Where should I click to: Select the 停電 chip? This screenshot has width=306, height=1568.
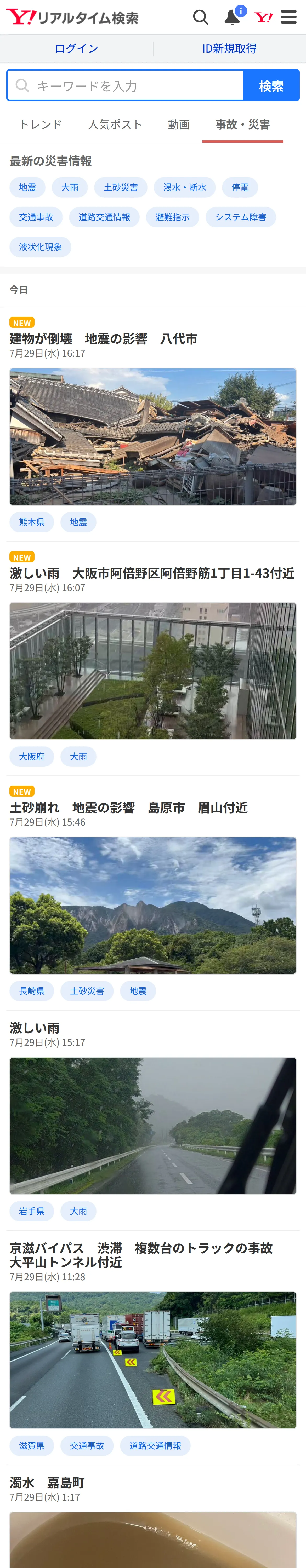(x=240, y=187)
